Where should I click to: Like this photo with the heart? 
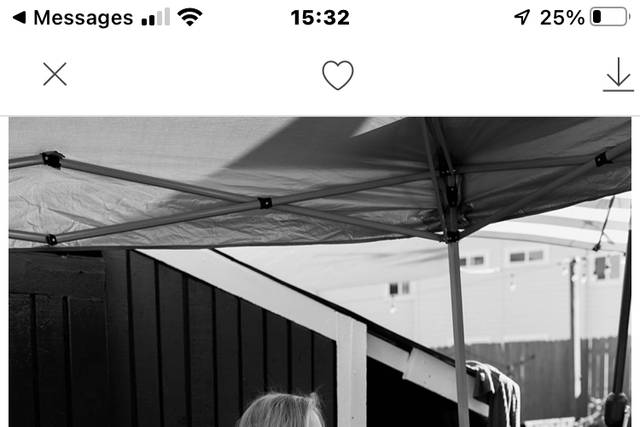(337, 75)
